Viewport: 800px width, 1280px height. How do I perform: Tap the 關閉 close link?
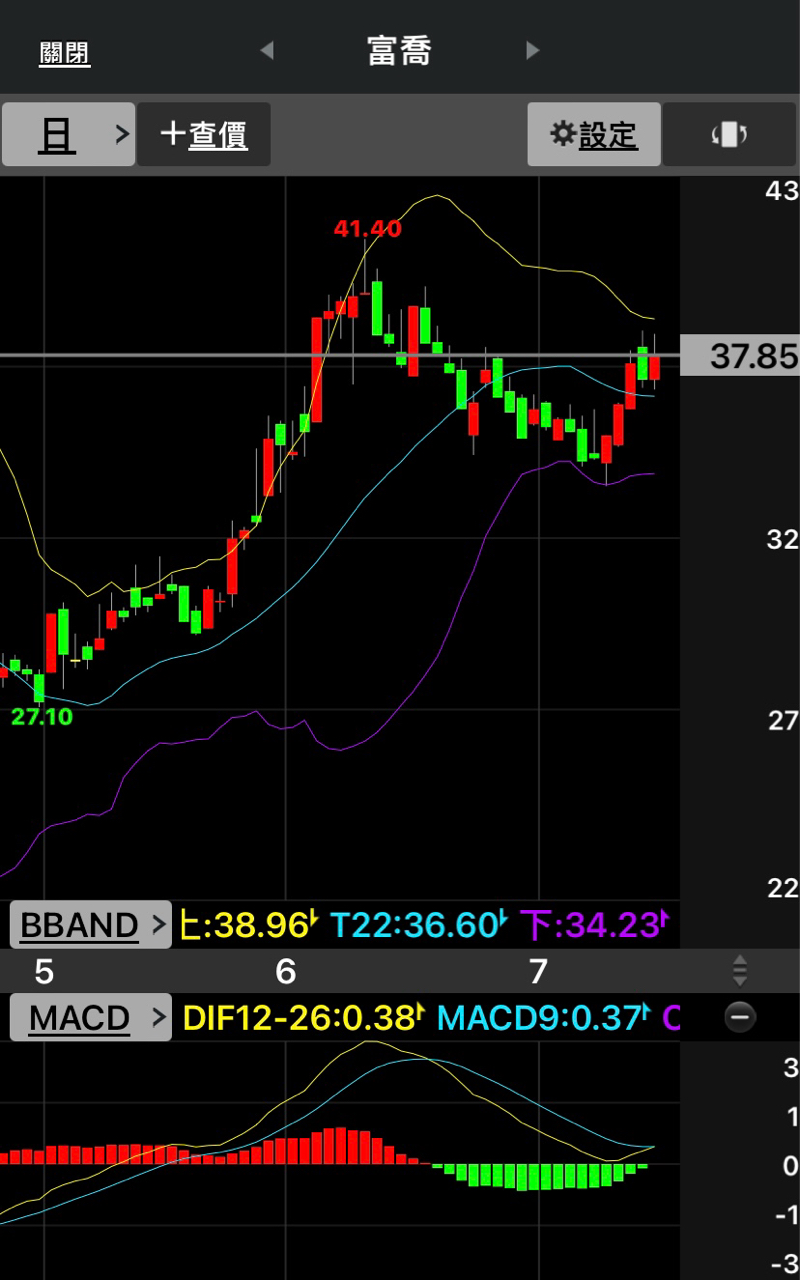click(x=65, y=54)
